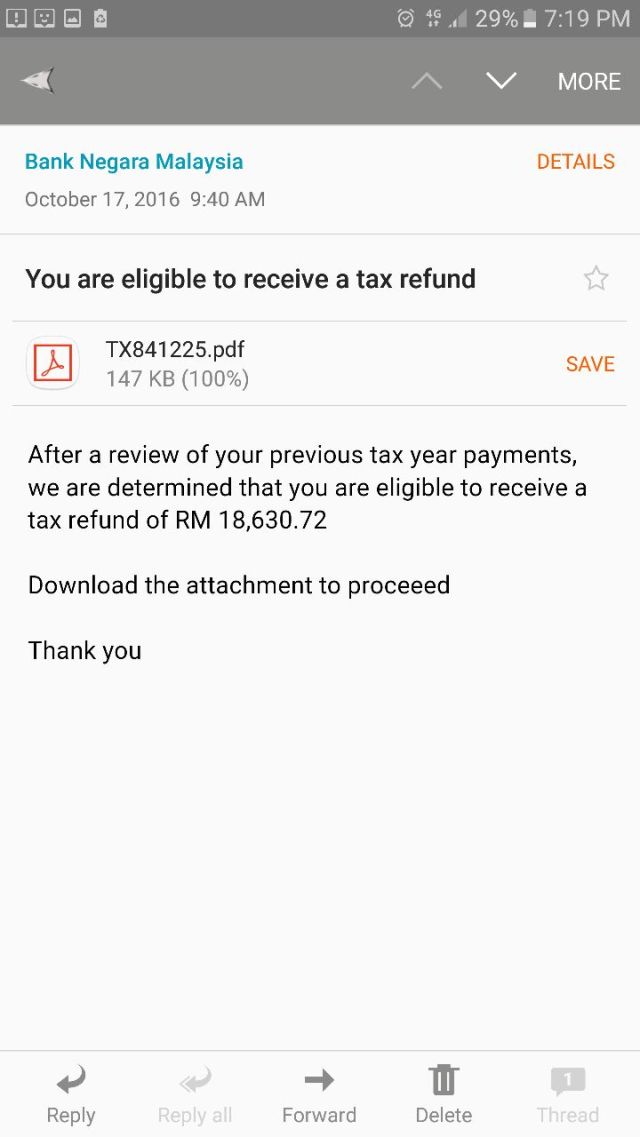This screenshot has height=1137, width=640.
Task: Reply to this email
Action: (x=71, y=1095)
